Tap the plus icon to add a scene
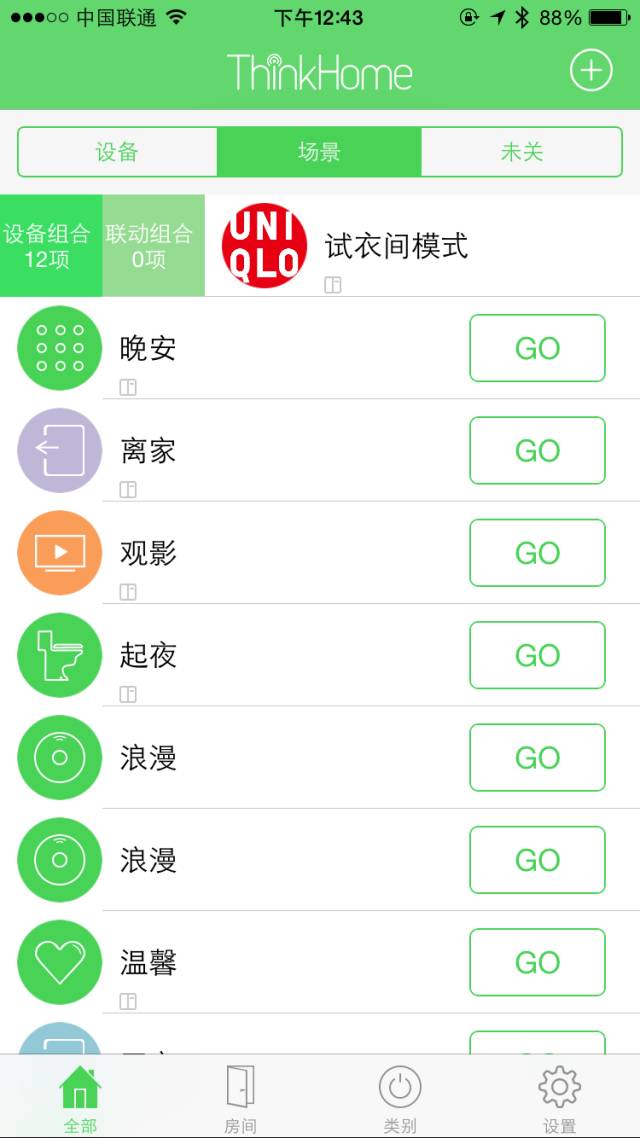 pyautogui.click(x=590, y=71)
